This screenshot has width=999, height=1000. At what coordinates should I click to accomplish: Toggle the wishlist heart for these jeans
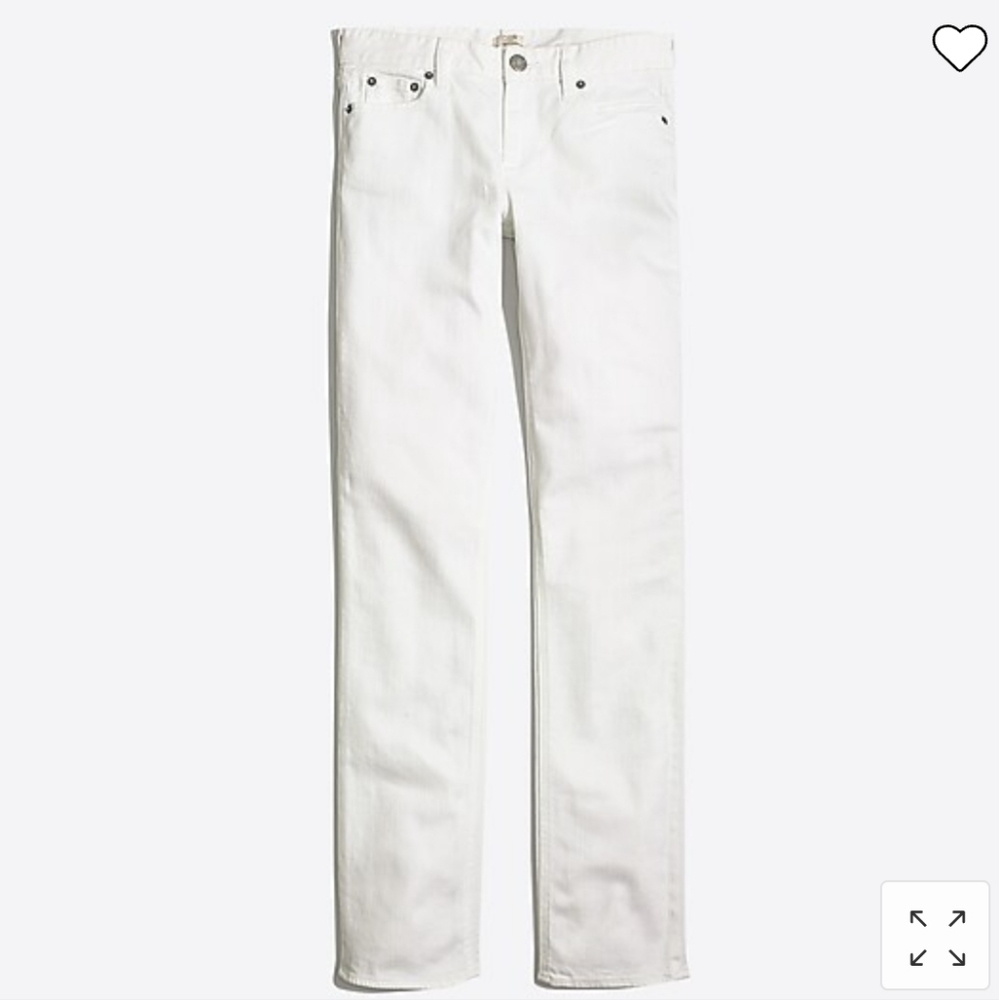957,45
